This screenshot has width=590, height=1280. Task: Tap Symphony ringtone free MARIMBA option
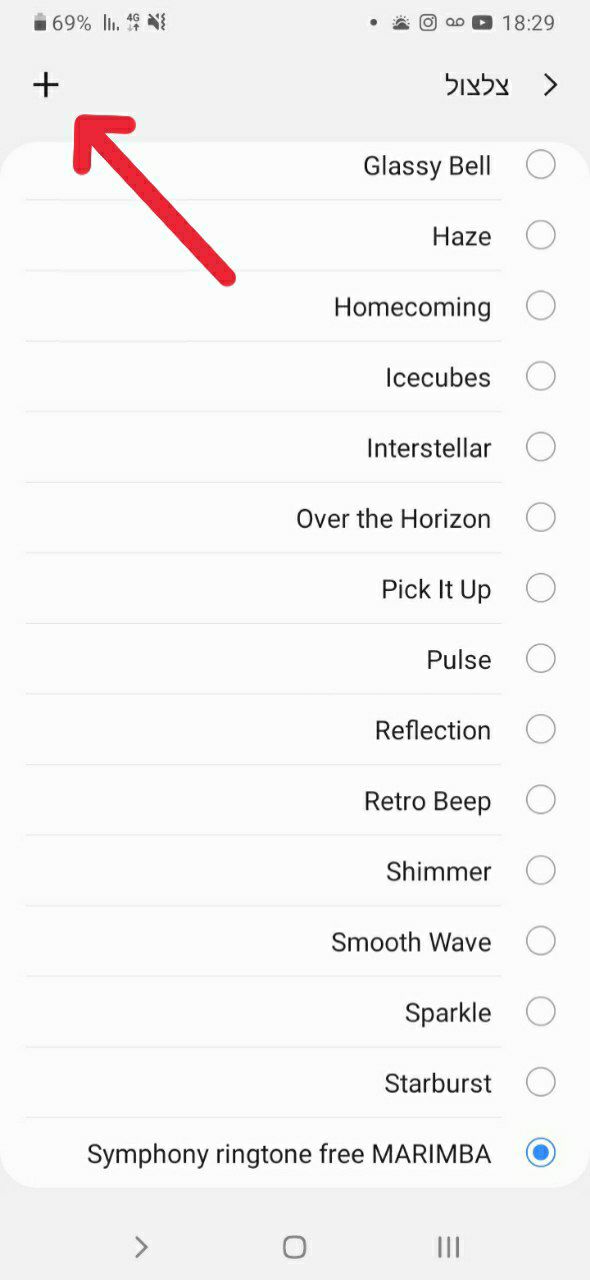click(294, 1154)
